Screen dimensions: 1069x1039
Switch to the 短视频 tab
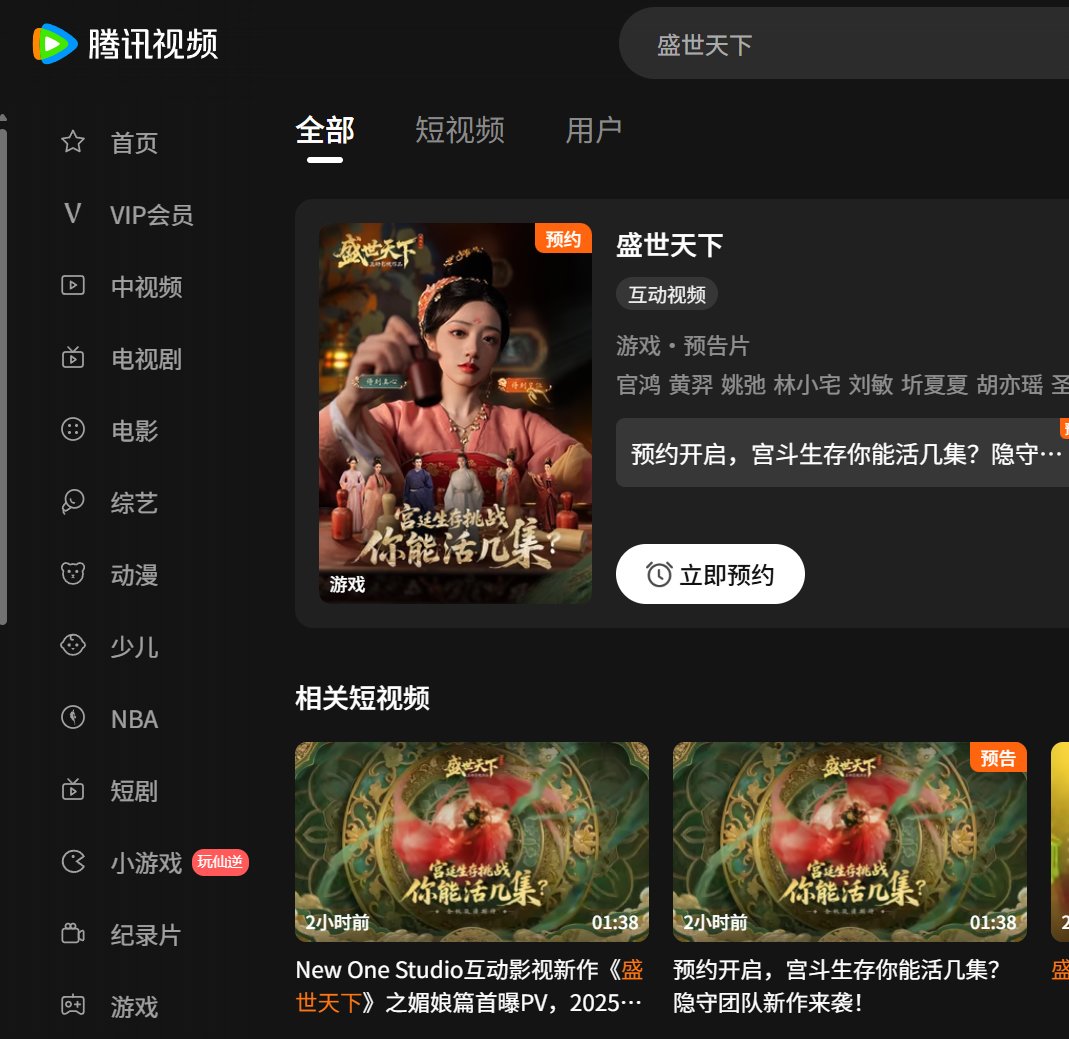[460, 130]
